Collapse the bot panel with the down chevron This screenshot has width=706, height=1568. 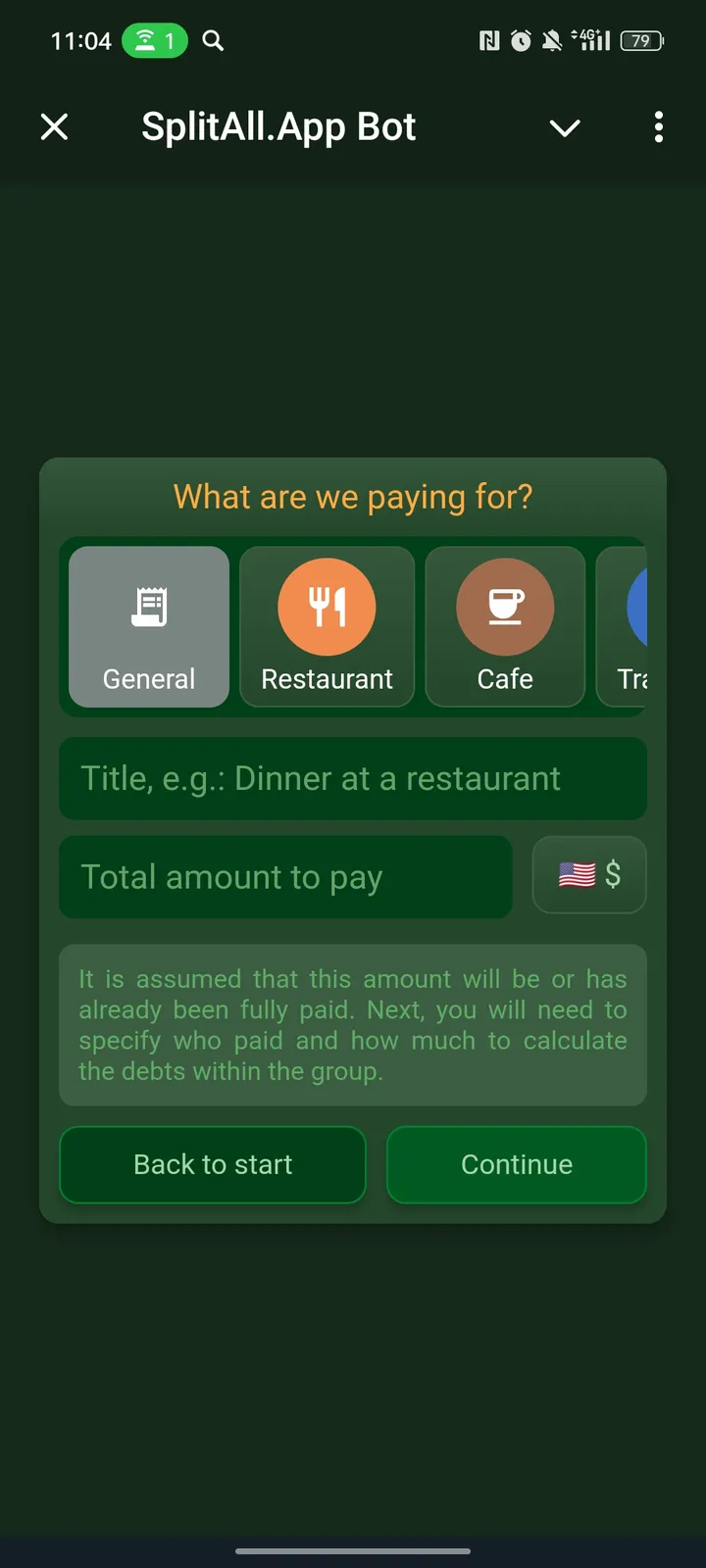tap(565, 127)
